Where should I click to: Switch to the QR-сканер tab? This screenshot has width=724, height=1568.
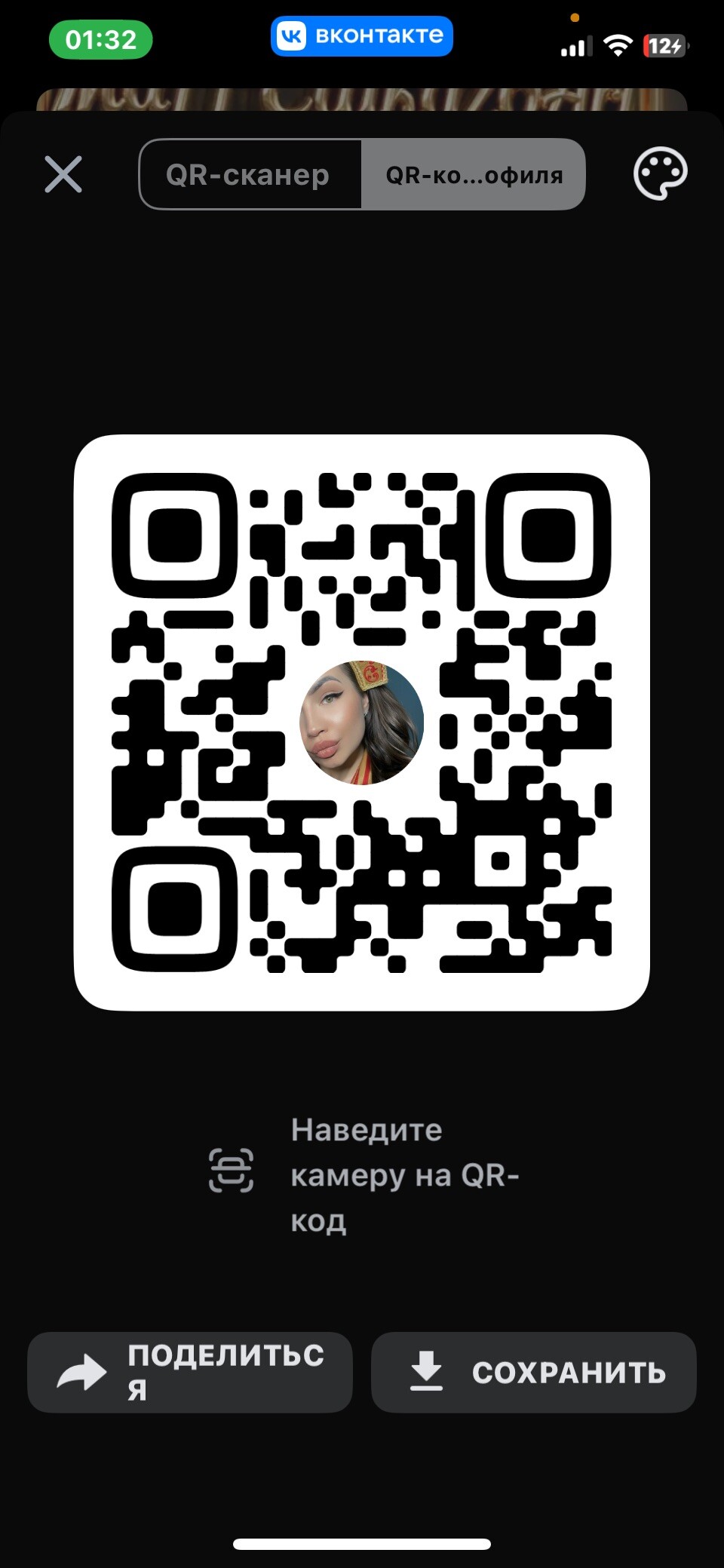pos(249,175)
